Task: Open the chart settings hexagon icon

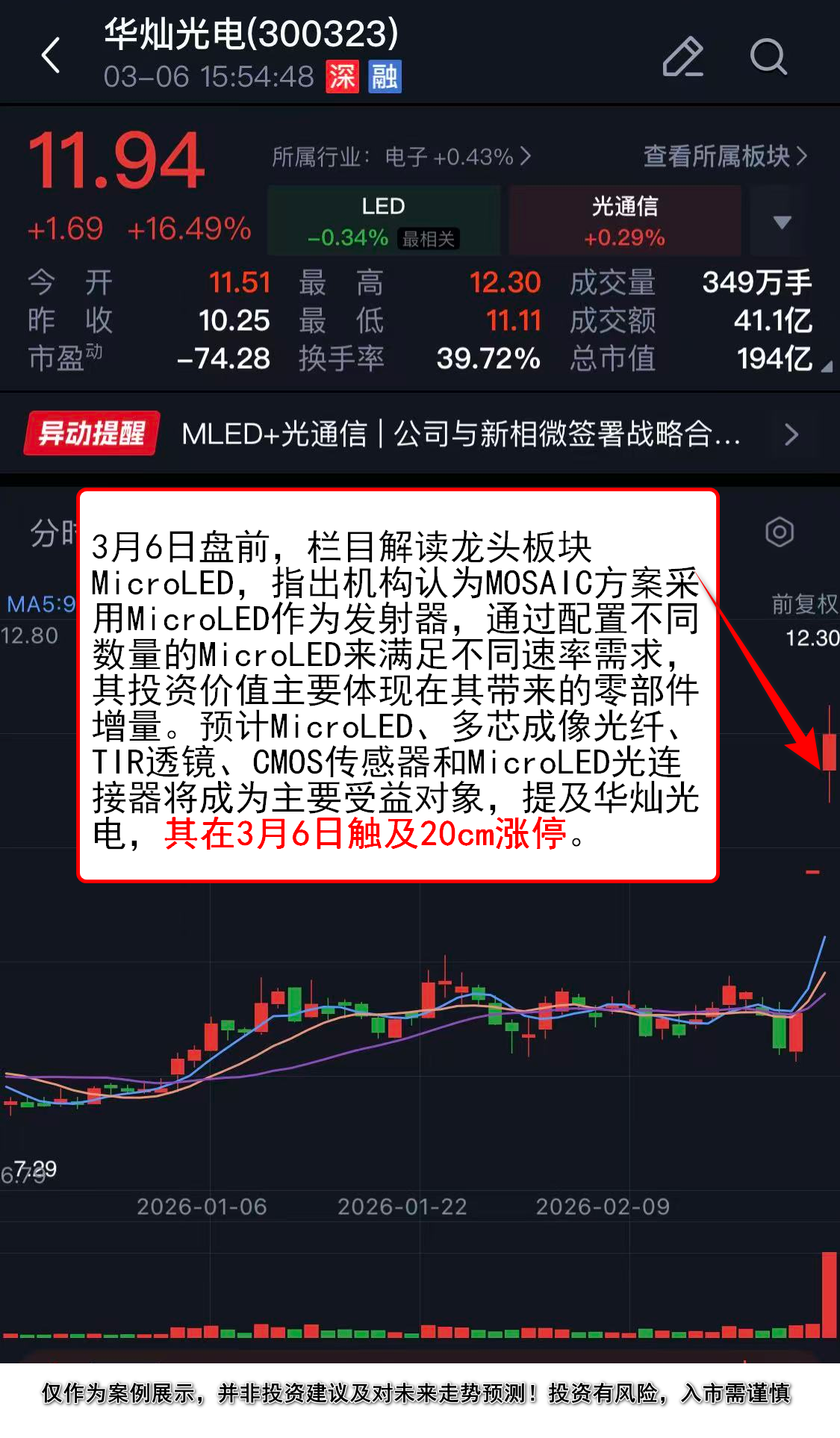Action: point(779,532)
